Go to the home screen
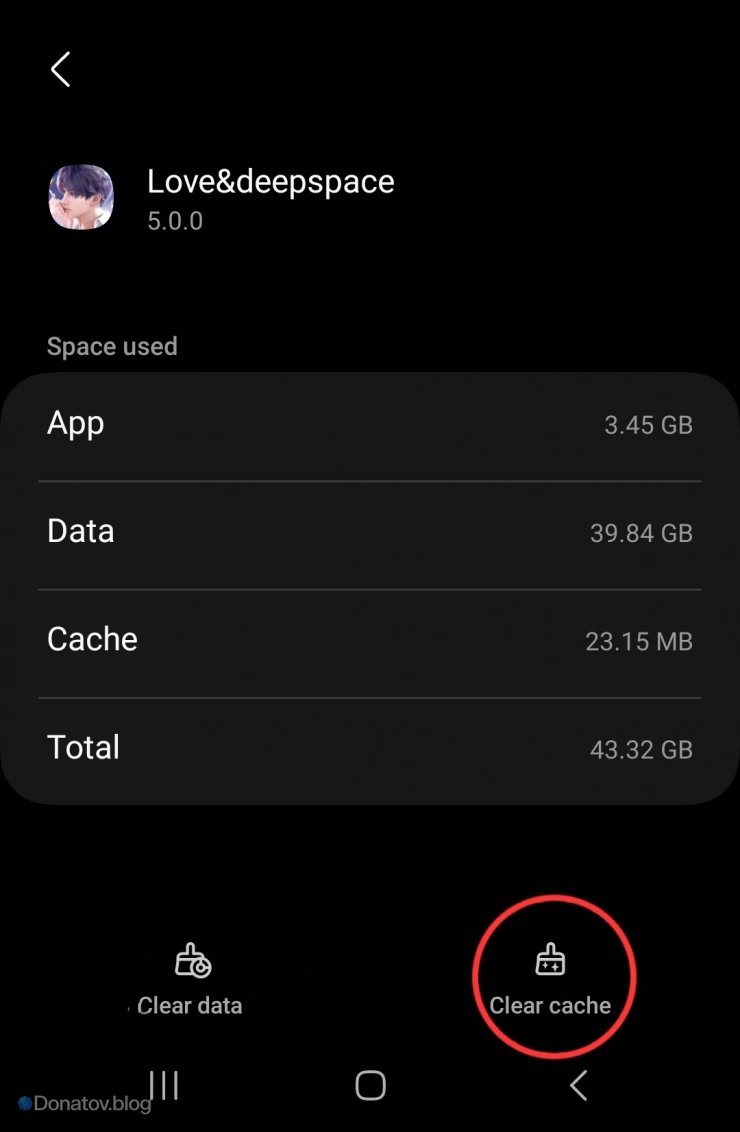The width and height of the screenshot is (740, 1132). (x=370, y=1085)
